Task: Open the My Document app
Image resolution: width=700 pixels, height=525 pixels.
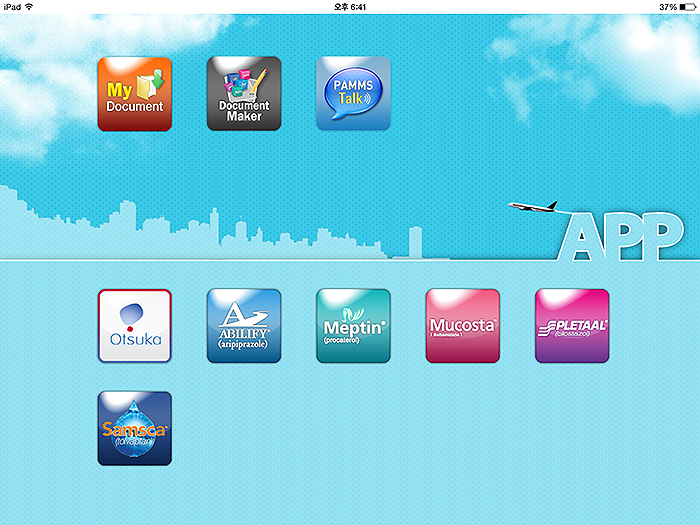Action: click(x=134, y=94)
